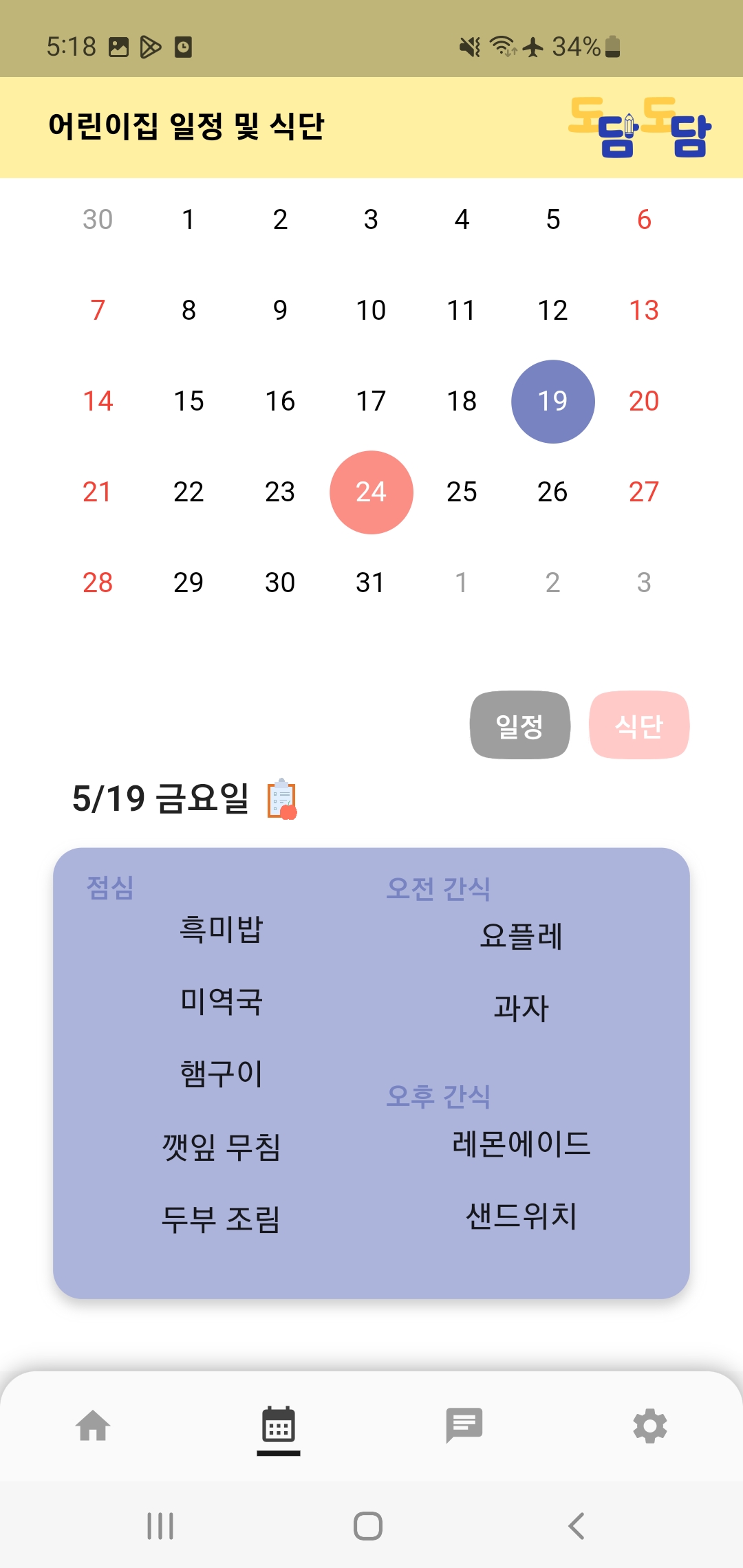743x1568 pixels.
Task: Pick date 26 on the calendar
Action: 553,492
